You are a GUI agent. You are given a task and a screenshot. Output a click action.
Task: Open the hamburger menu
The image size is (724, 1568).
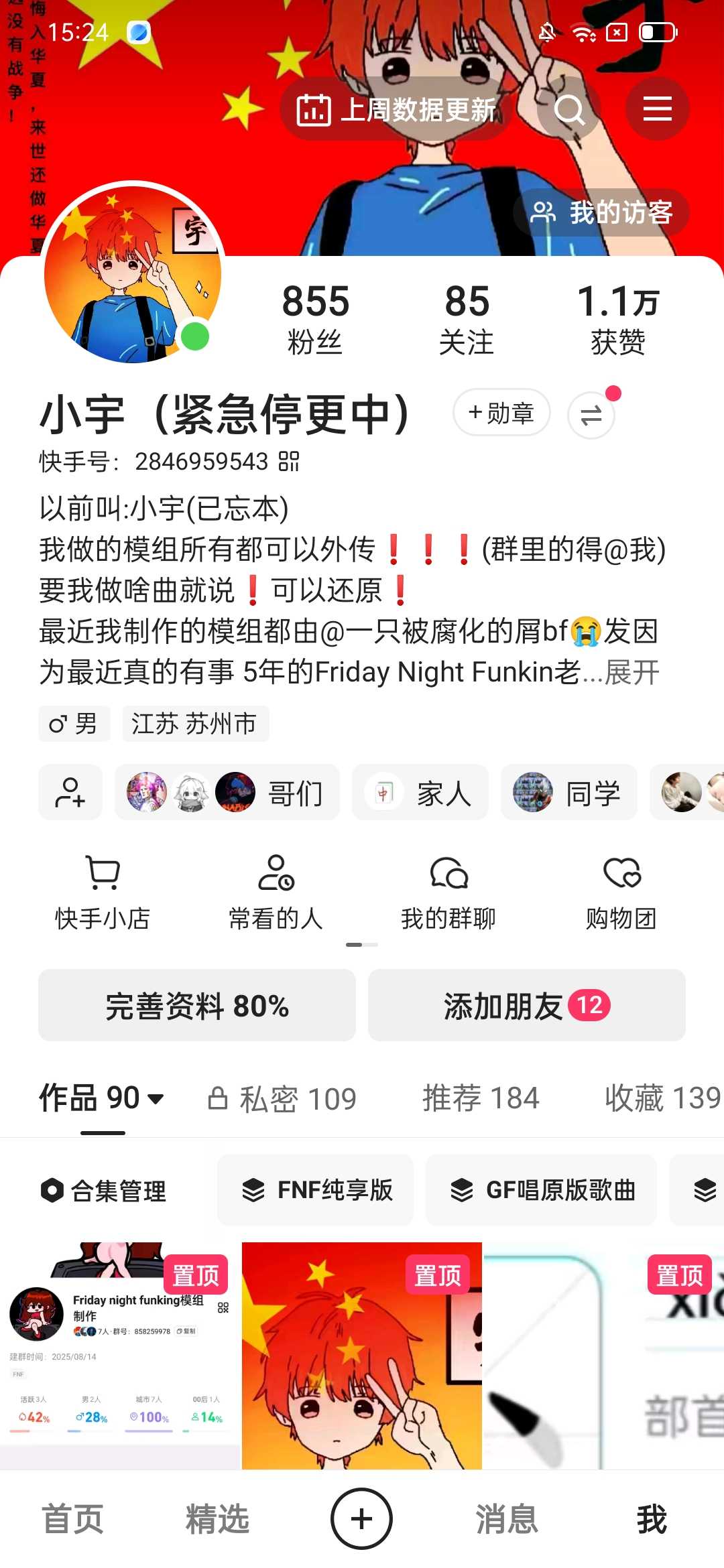click(x=657, y=109)
